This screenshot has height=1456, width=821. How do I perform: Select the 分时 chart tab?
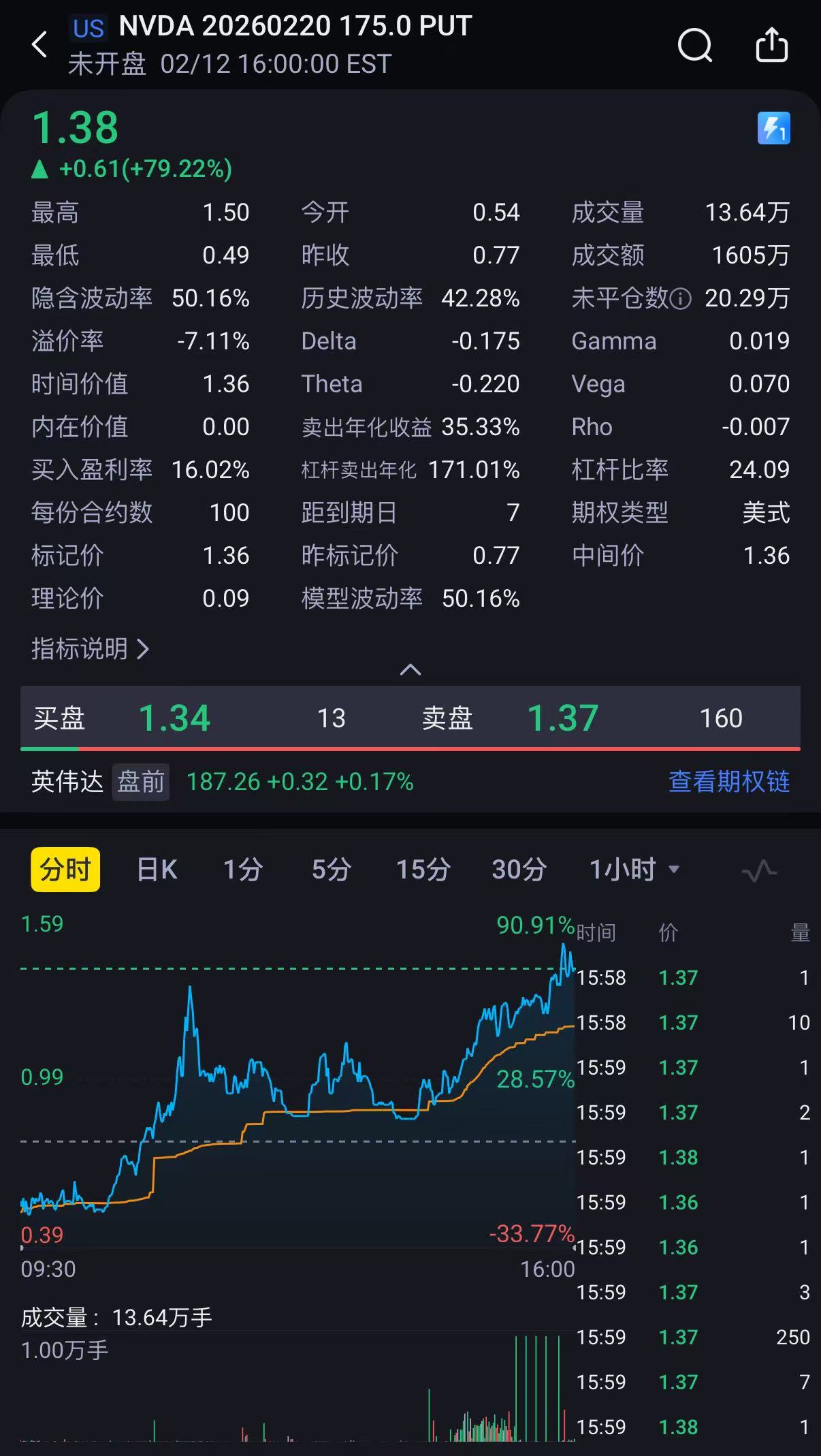pyautogui.click(x=65, y=869)
